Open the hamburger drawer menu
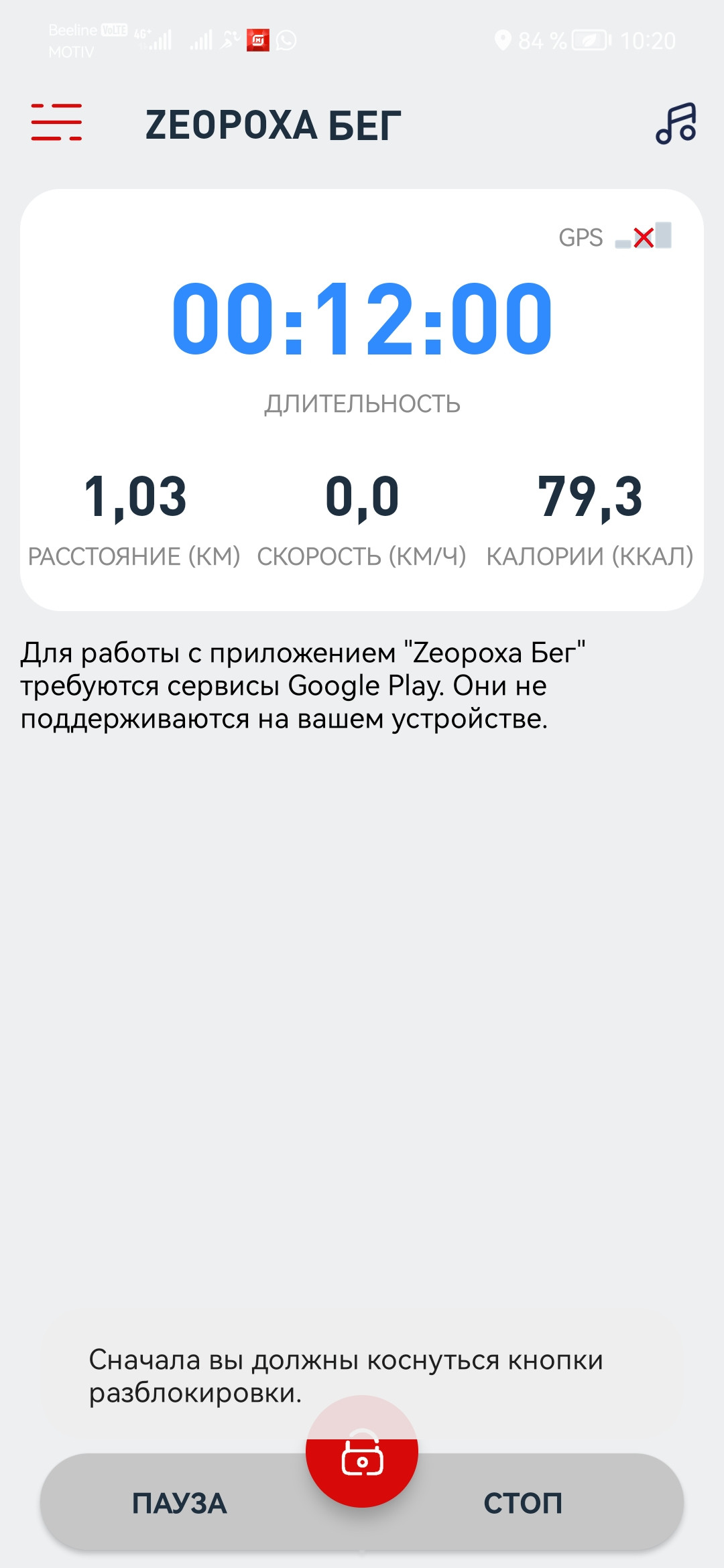724x1568 pixels. pos(56,123)
